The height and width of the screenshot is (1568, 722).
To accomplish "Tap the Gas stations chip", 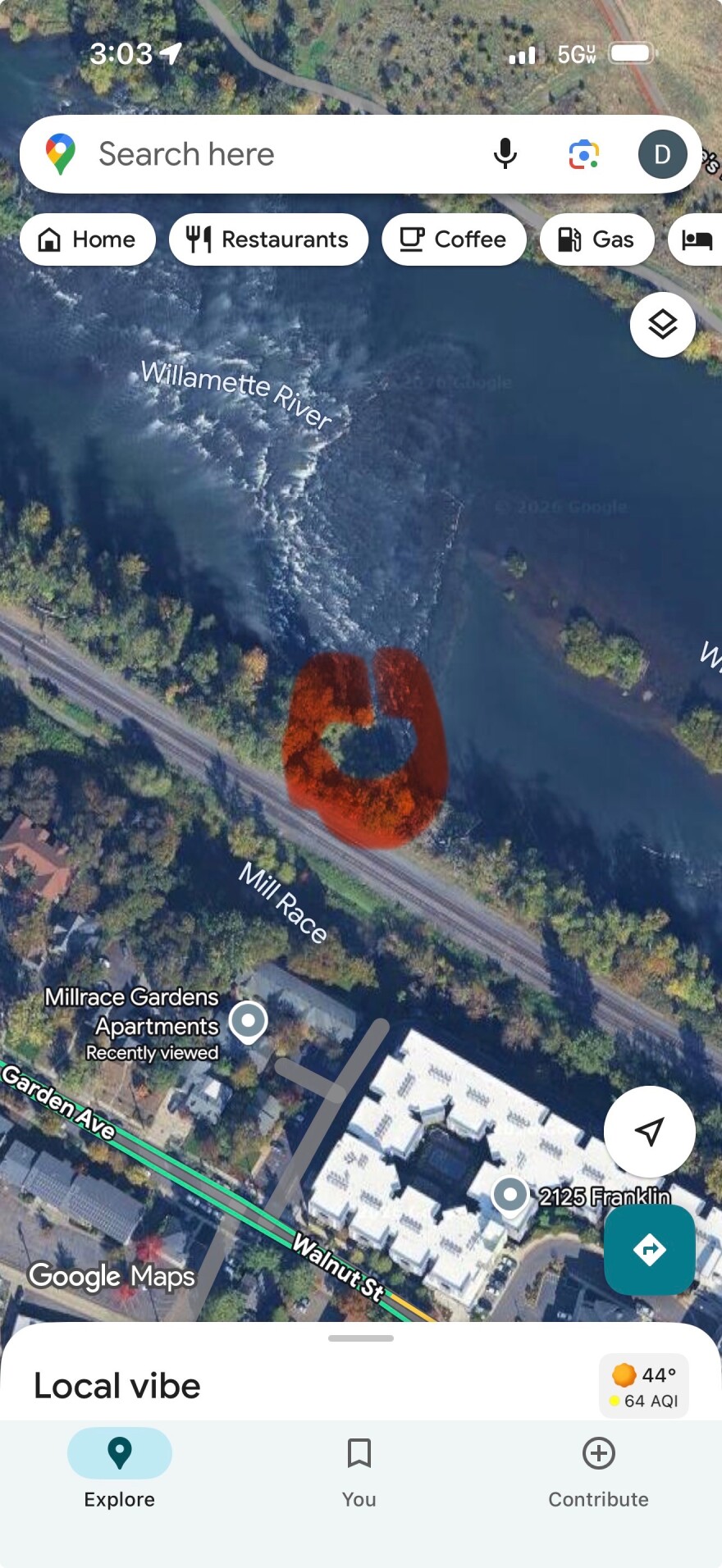I will pyautogui.click(x=596, y=239).
